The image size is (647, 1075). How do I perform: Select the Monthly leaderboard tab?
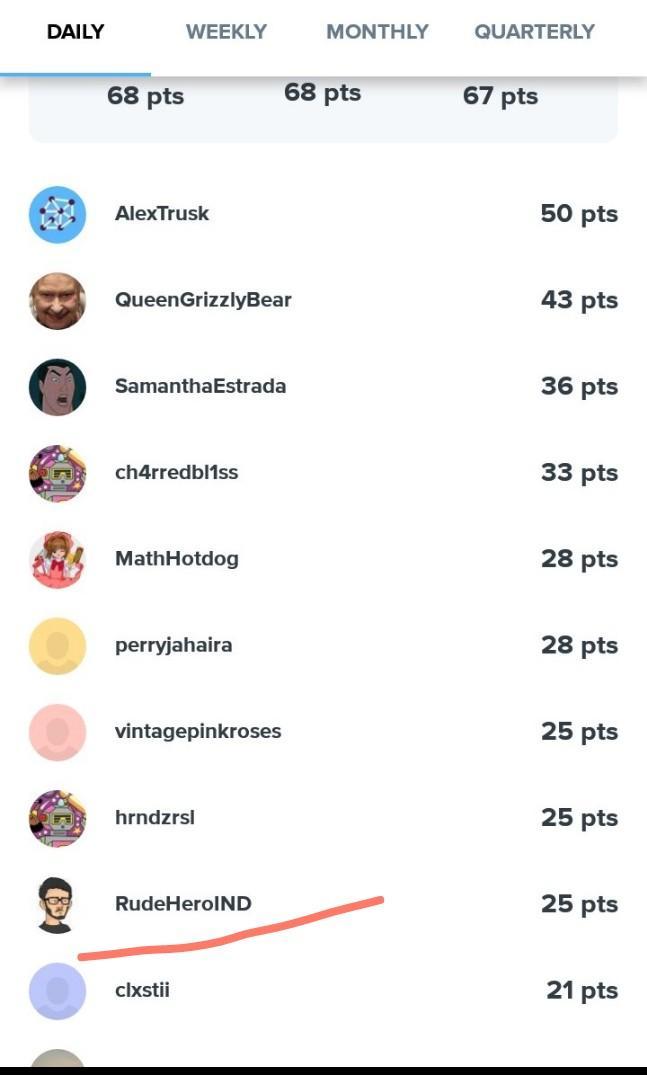[377, 32]
